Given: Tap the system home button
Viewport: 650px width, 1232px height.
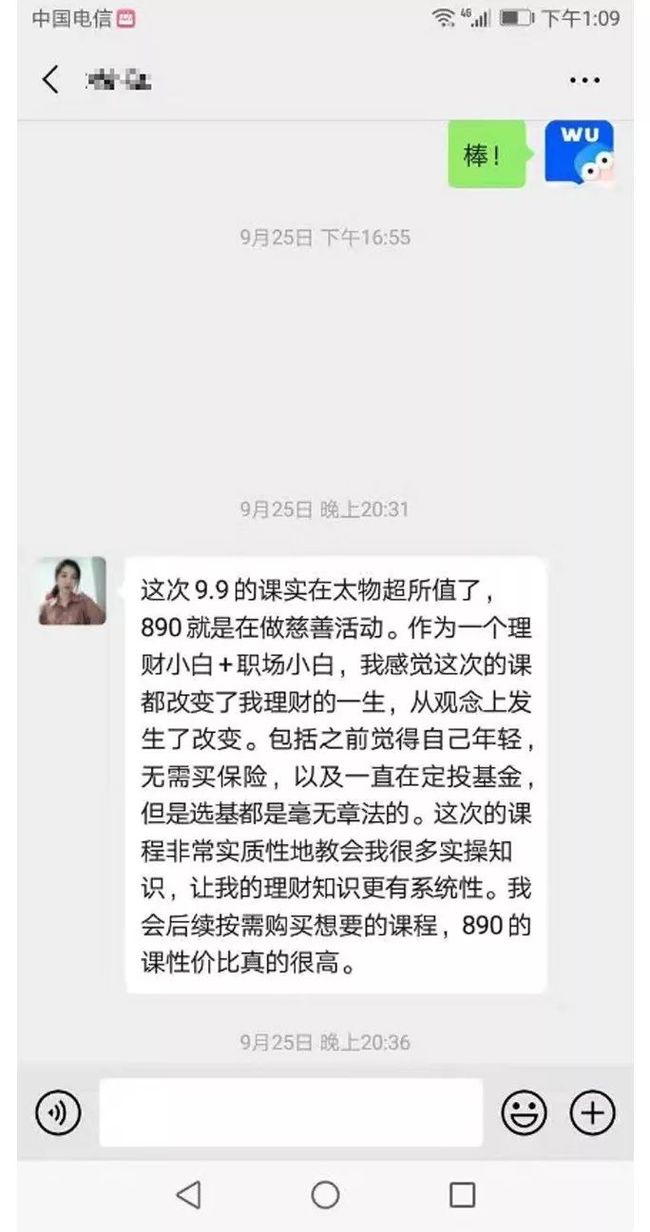Looking at the screenshot, I should point(325,1194).
